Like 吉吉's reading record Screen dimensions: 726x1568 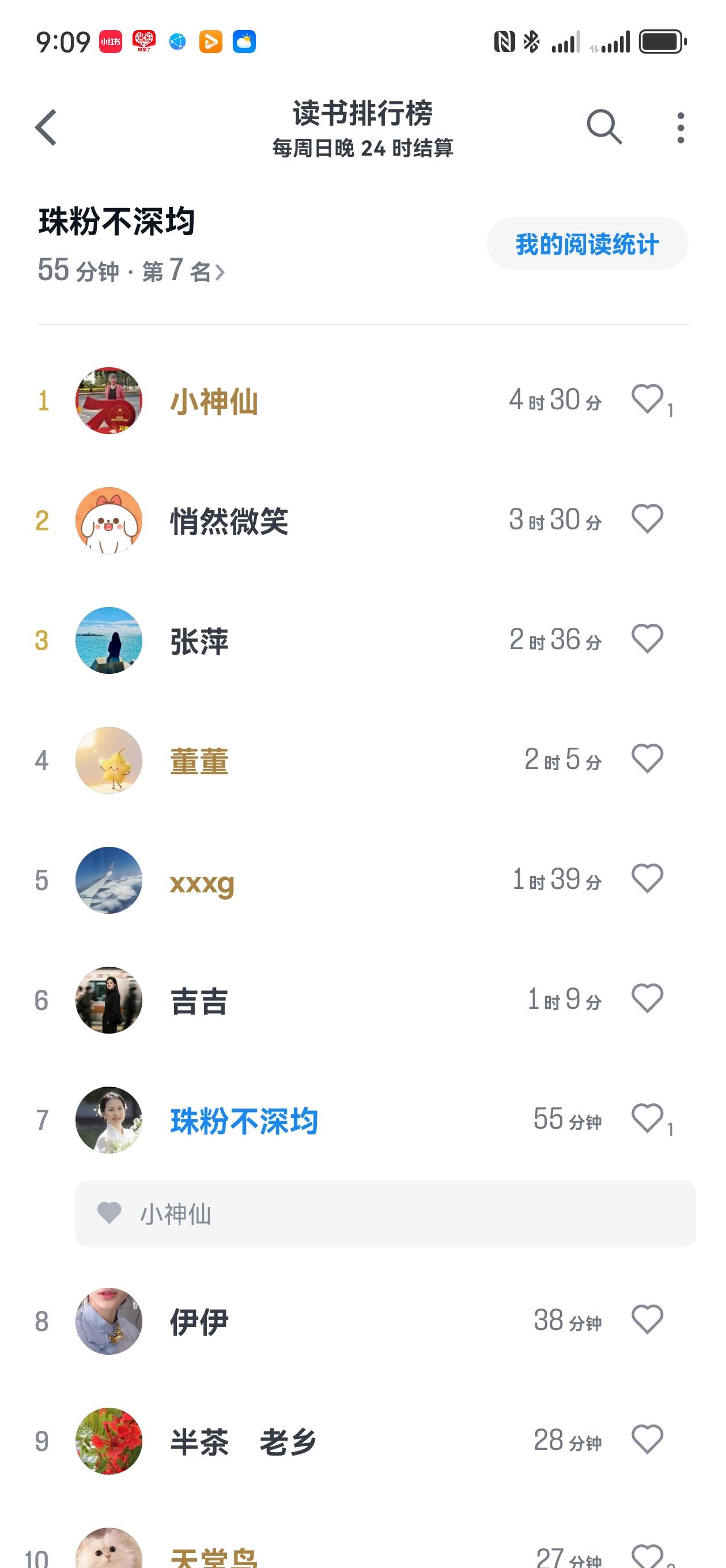[x=647, y=999]
